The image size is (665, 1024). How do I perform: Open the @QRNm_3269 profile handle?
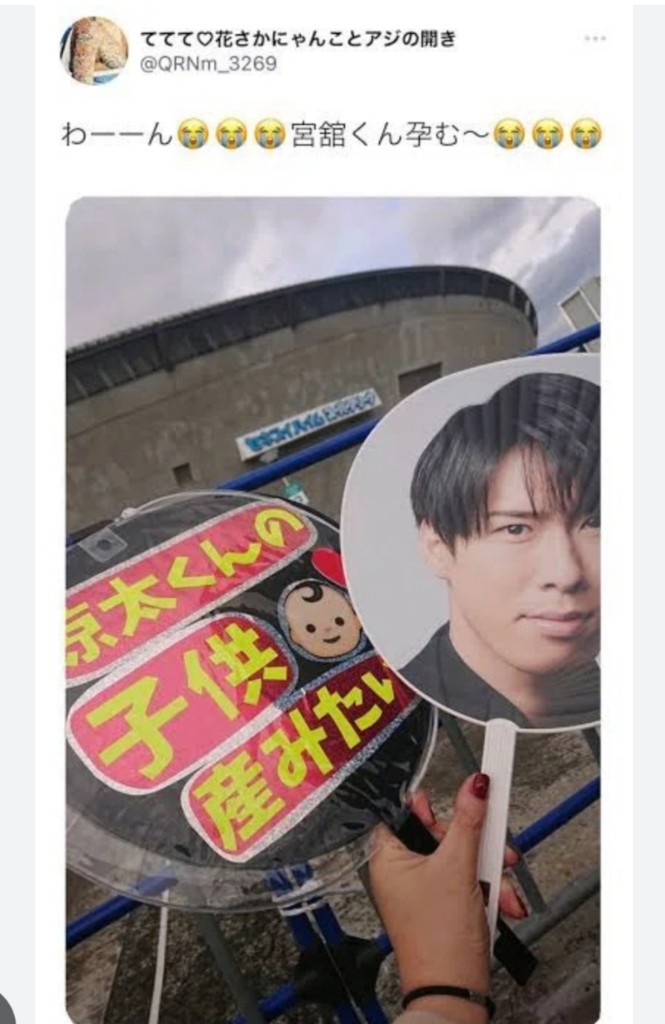pos(208,64)
